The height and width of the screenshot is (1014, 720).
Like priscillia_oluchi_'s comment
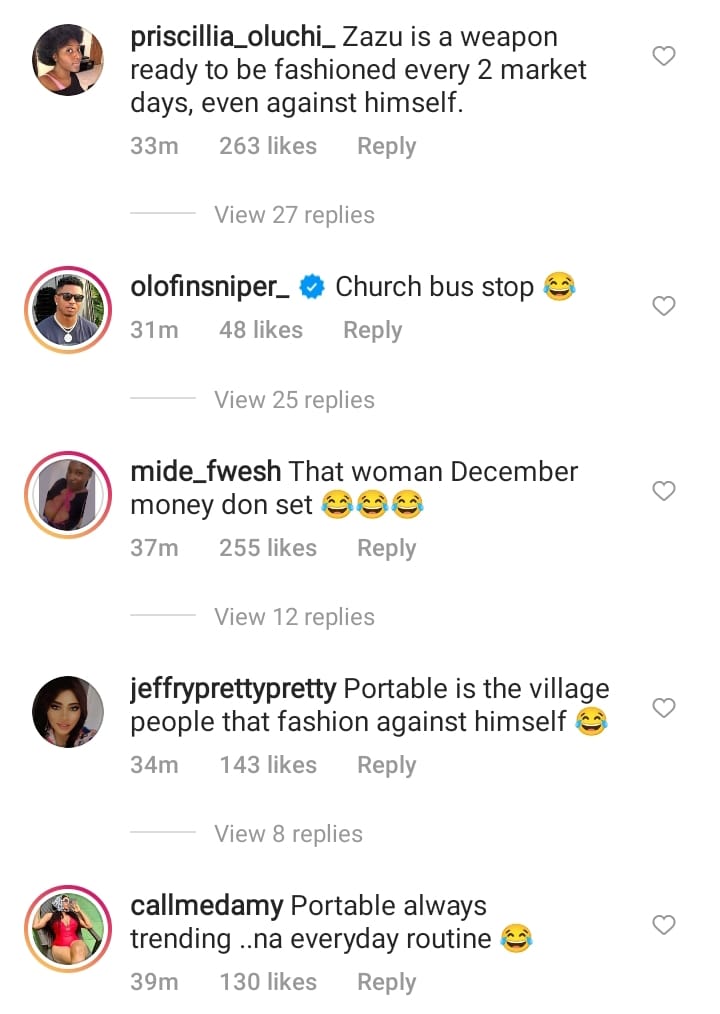(664, 57)
